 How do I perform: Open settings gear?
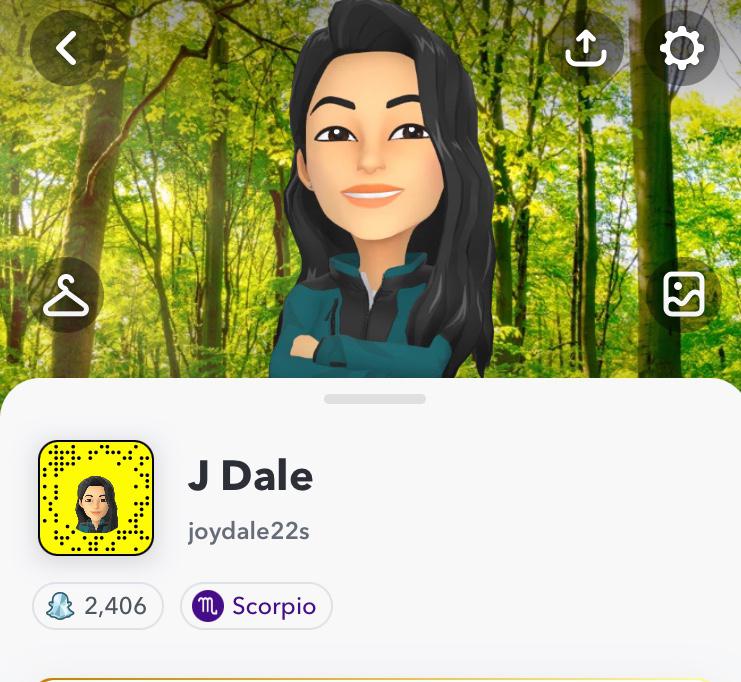point(682,47)
